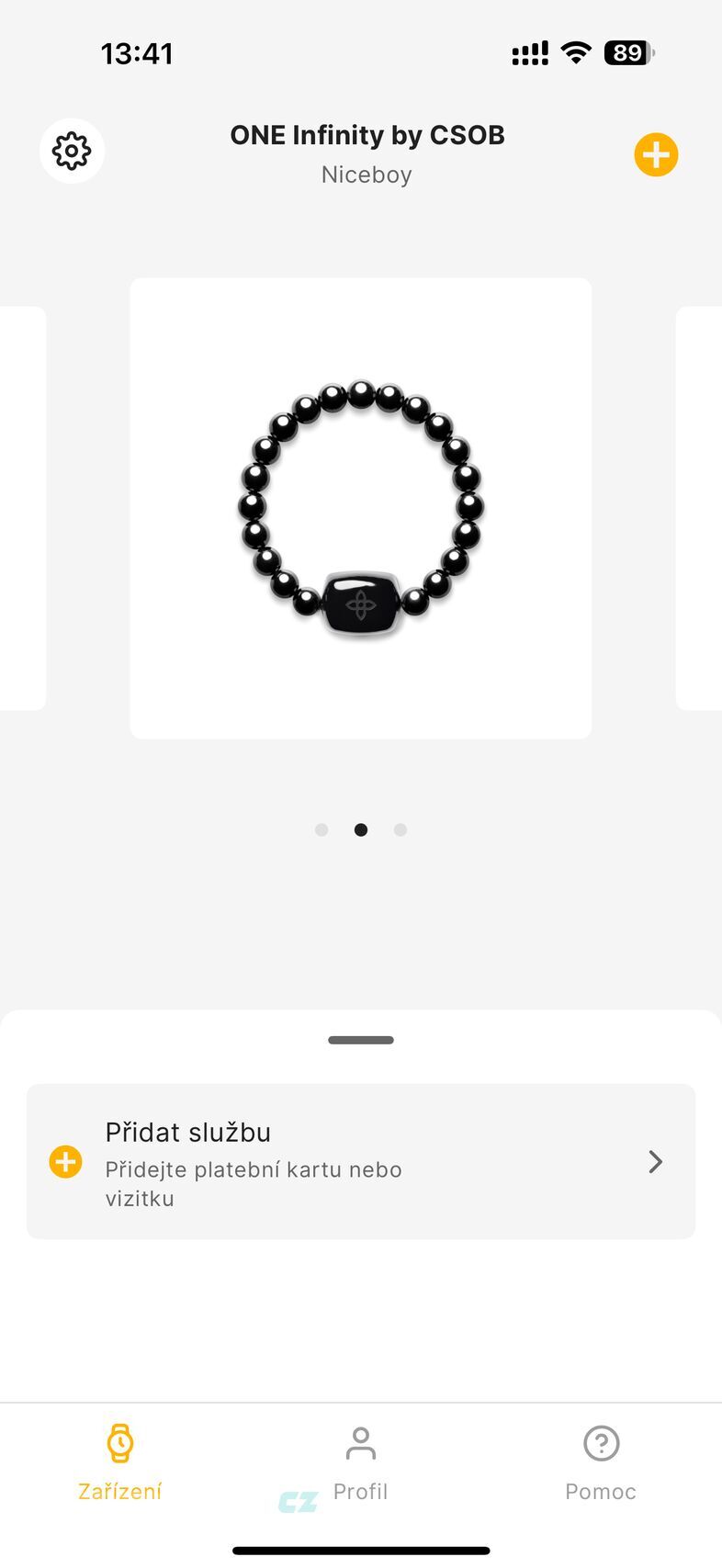Expand the bottom sheet handle
This screenshot has height=1568, width=722.
pos(361,1040)
